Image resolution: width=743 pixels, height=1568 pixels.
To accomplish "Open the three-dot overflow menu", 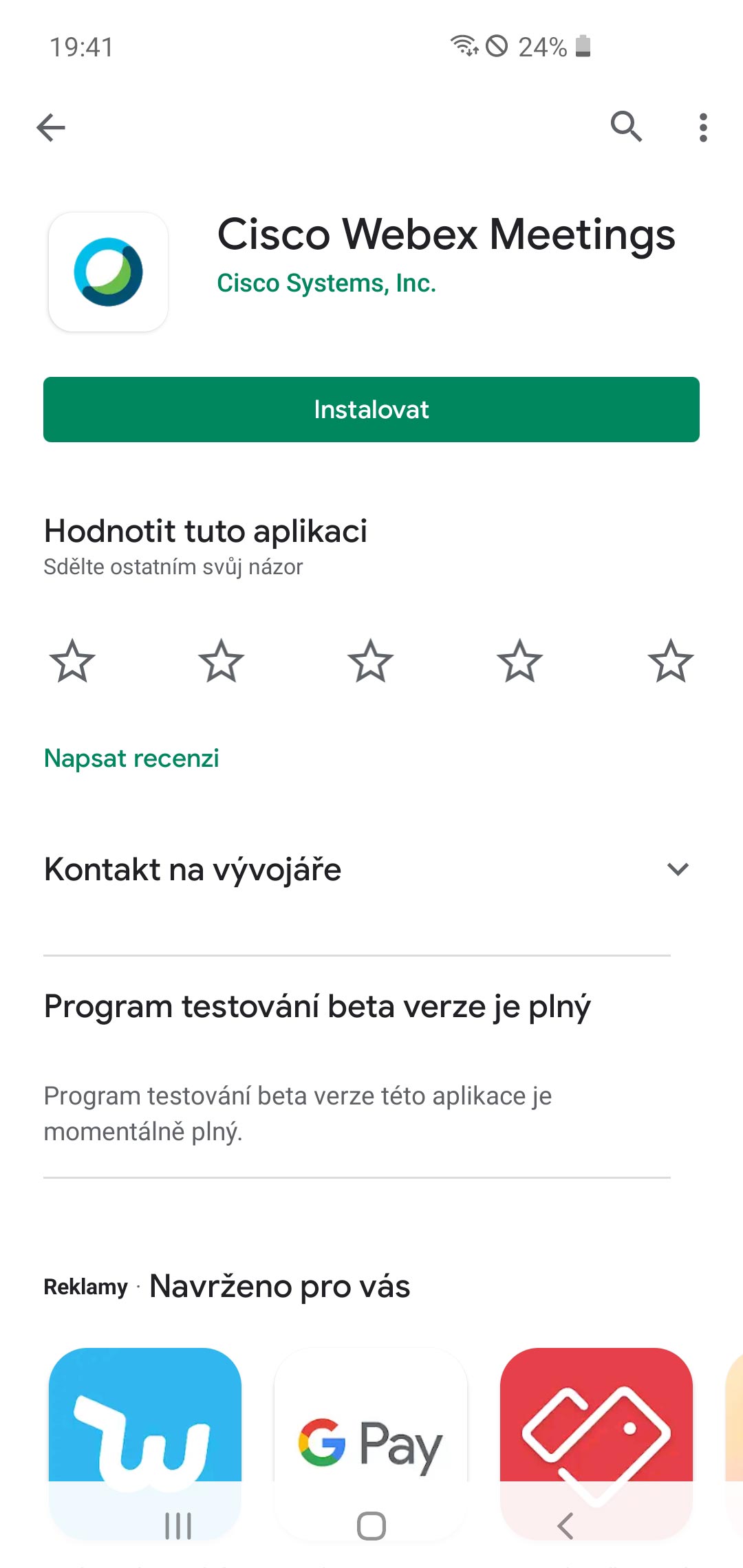I will click(702, 128).
